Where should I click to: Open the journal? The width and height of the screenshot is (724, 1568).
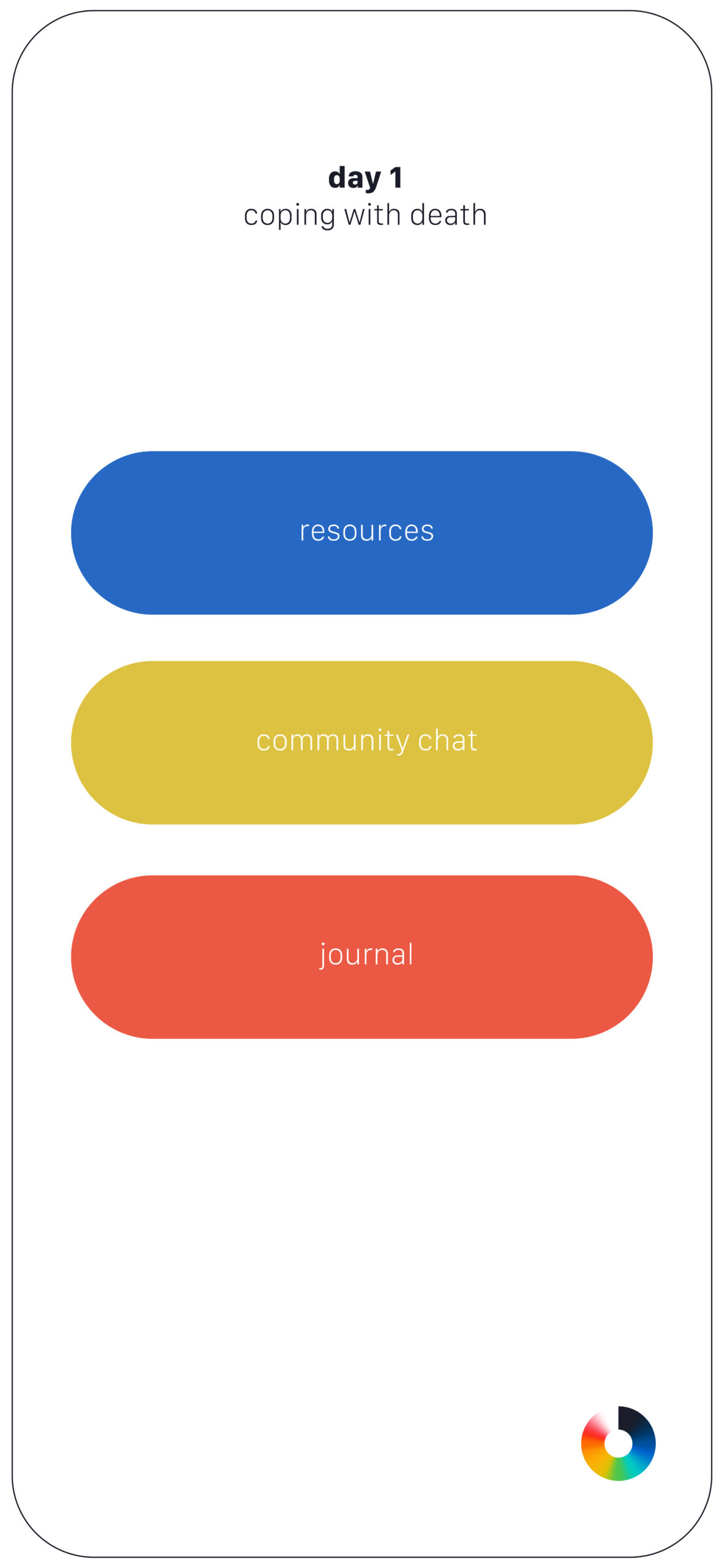pyautogui.click(x=361, y=956)
